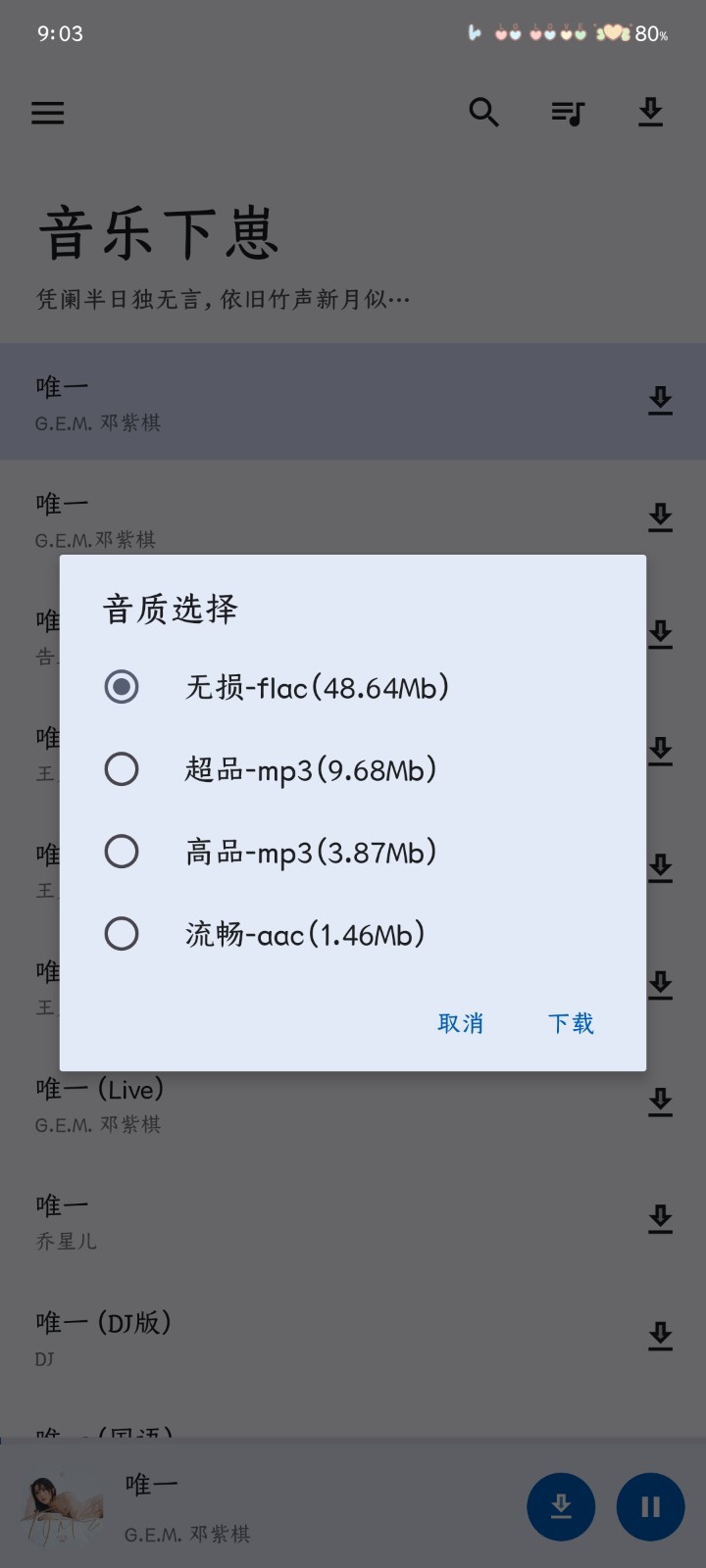The height and width of the screenshot is (1568, 706).
Task: Click the mini-player download icon
Action: pos(561,1506)
